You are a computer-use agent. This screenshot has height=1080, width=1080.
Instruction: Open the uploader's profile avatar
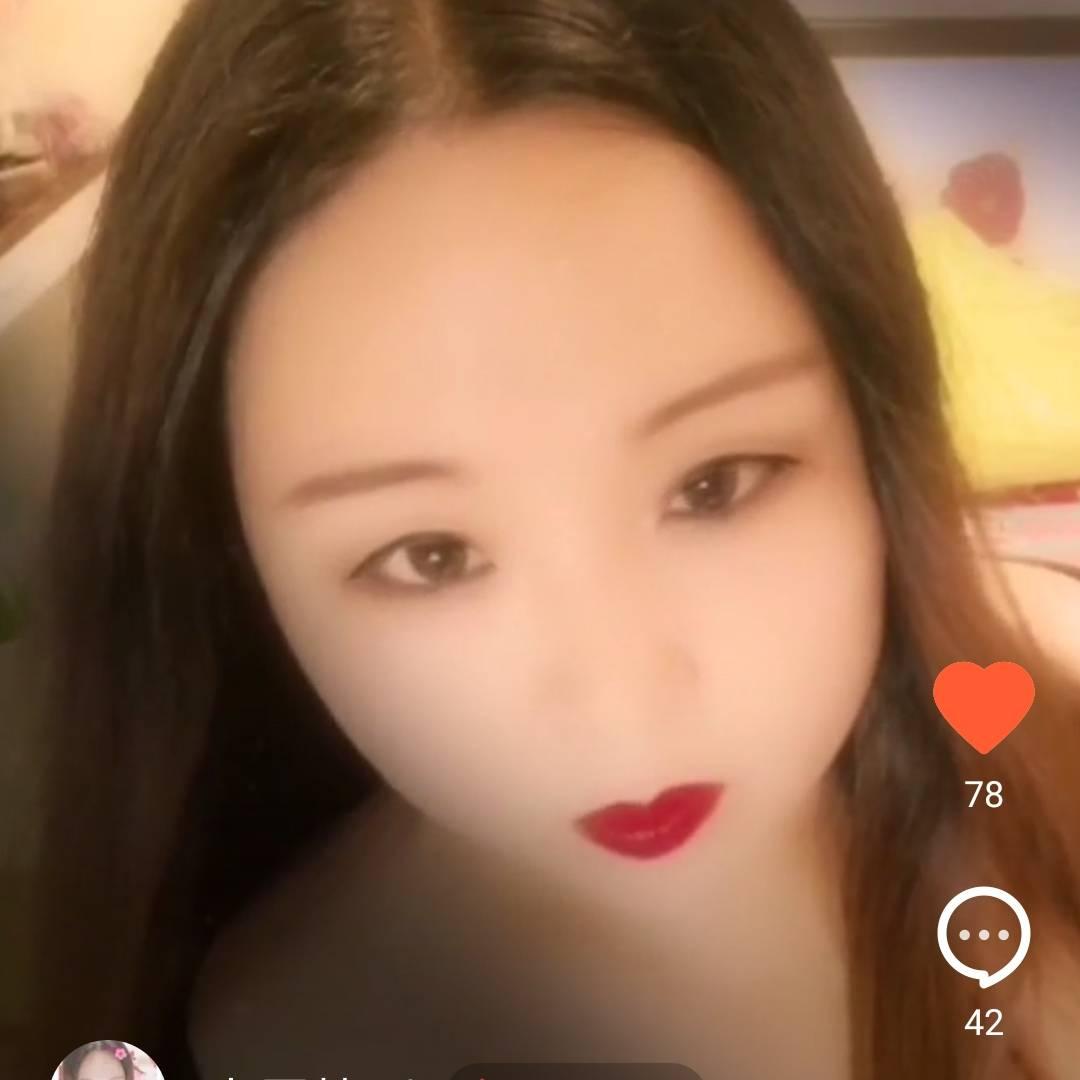(108, 1062)
